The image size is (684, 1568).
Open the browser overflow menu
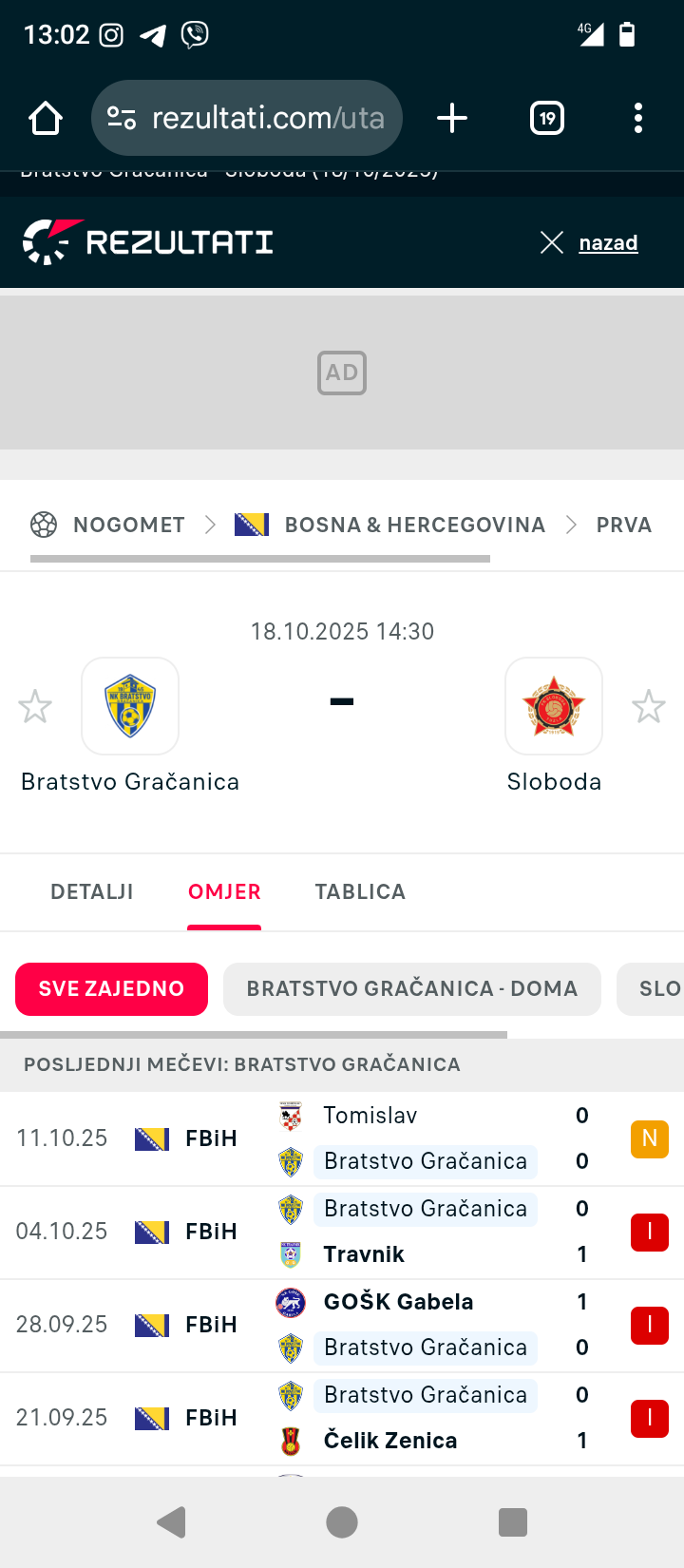(x=637, y=119)
